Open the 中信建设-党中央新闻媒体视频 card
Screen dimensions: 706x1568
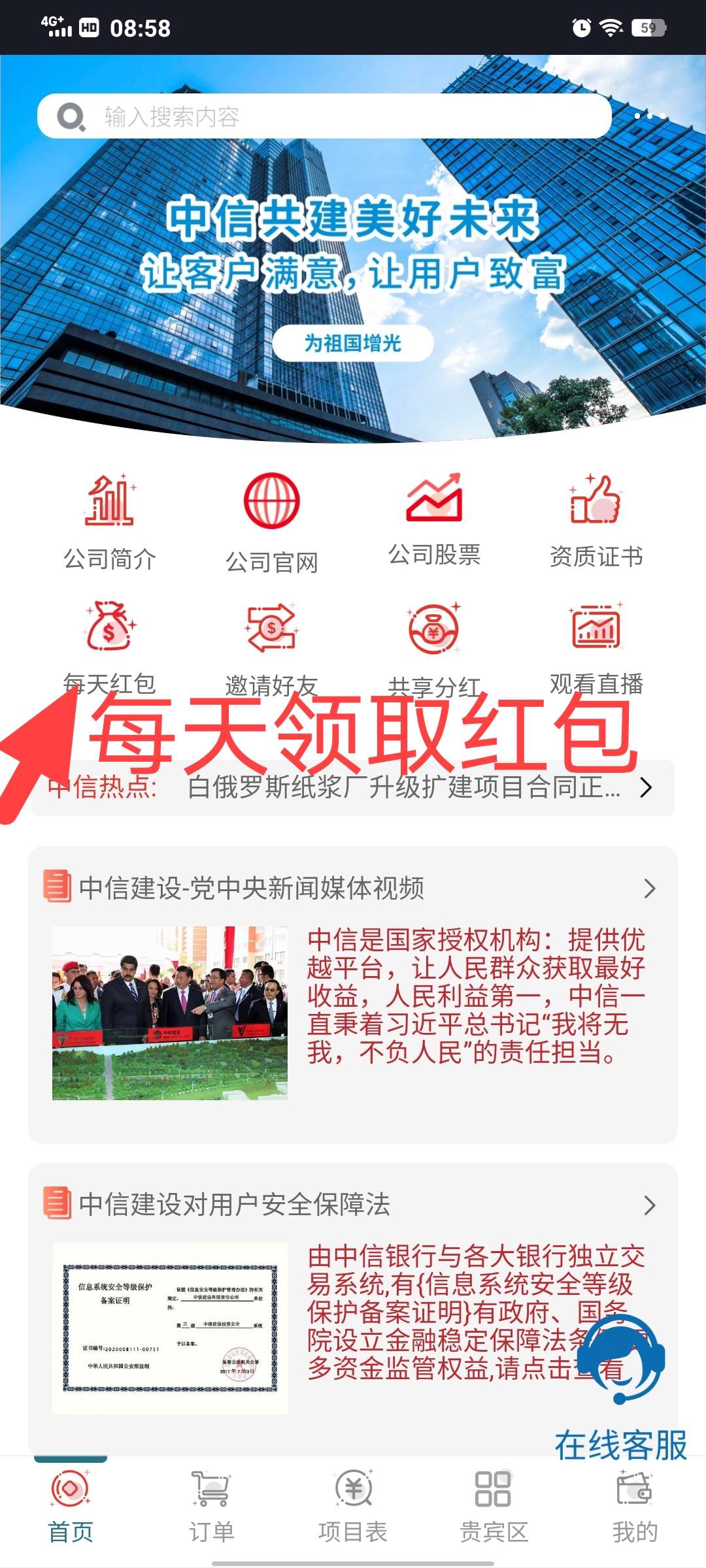353,889
